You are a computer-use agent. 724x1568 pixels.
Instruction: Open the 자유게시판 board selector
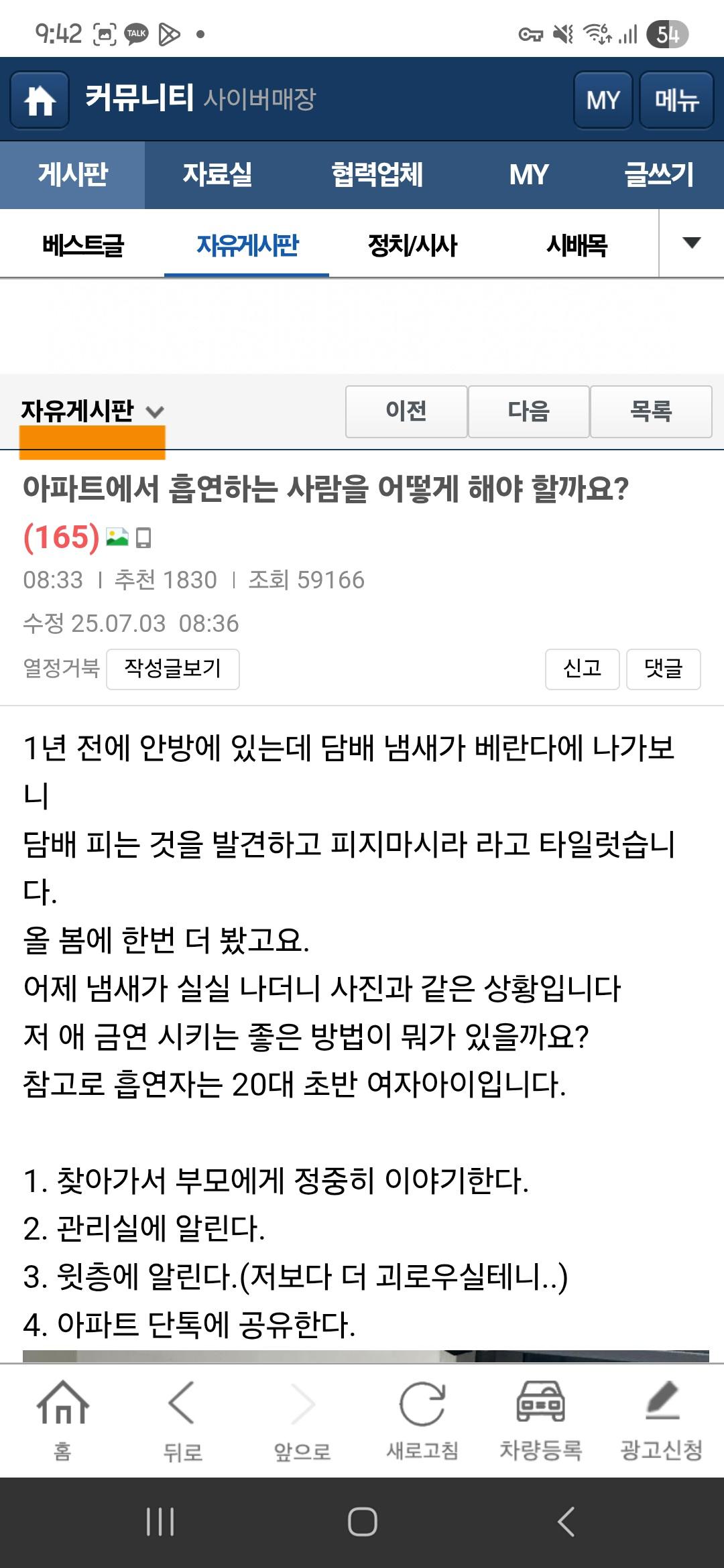93,411
